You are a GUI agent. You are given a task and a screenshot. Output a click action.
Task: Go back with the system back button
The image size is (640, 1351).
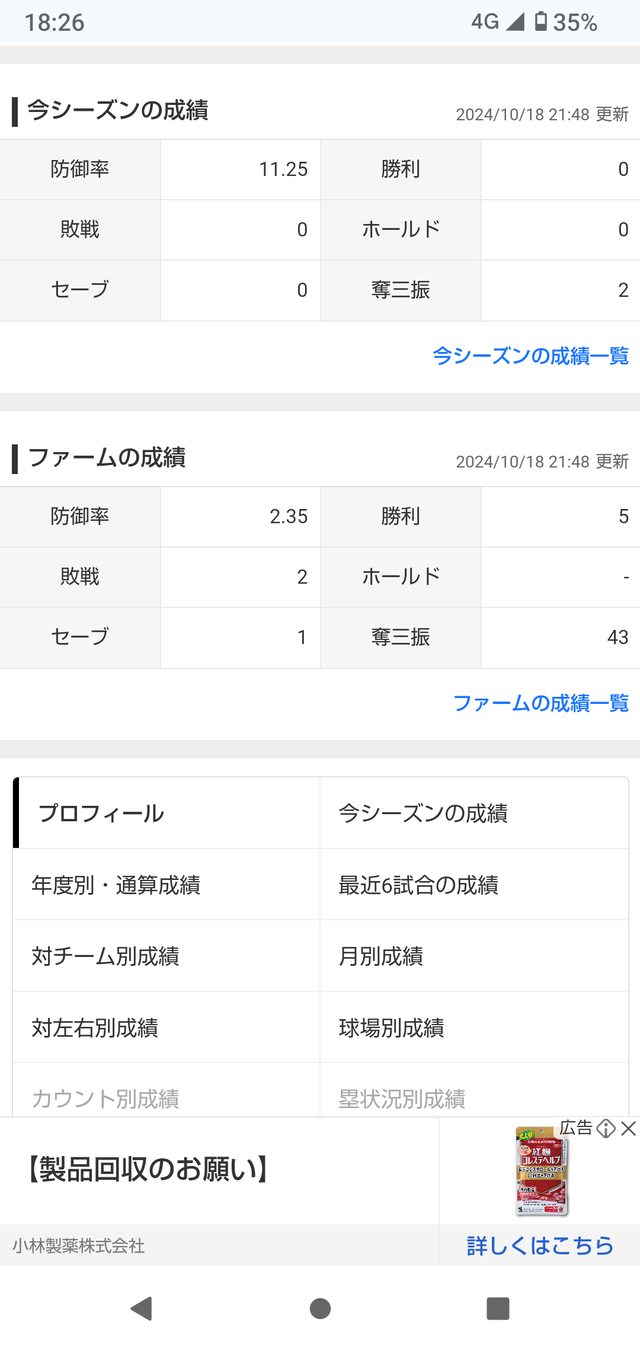pyautogui.click(x=141, y=1308)
